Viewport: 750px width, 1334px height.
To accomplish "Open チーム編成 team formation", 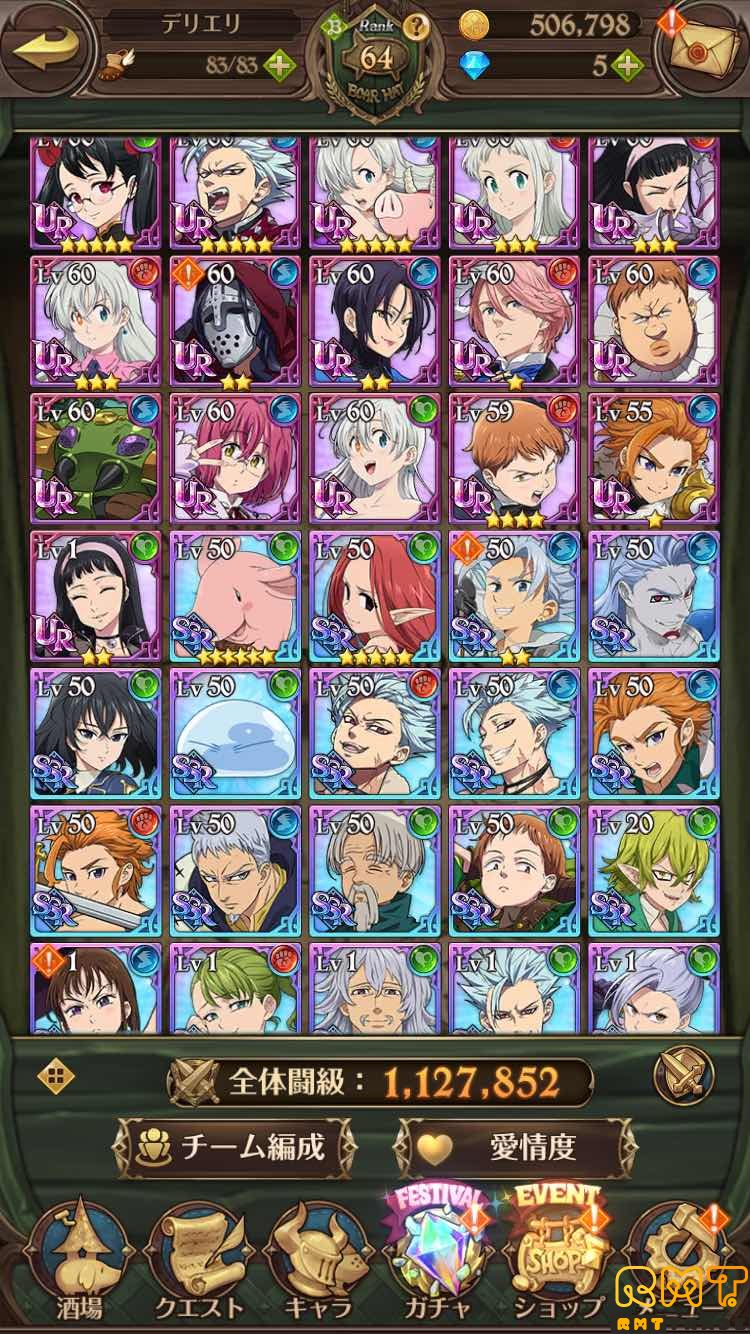I will (235, 1147).
